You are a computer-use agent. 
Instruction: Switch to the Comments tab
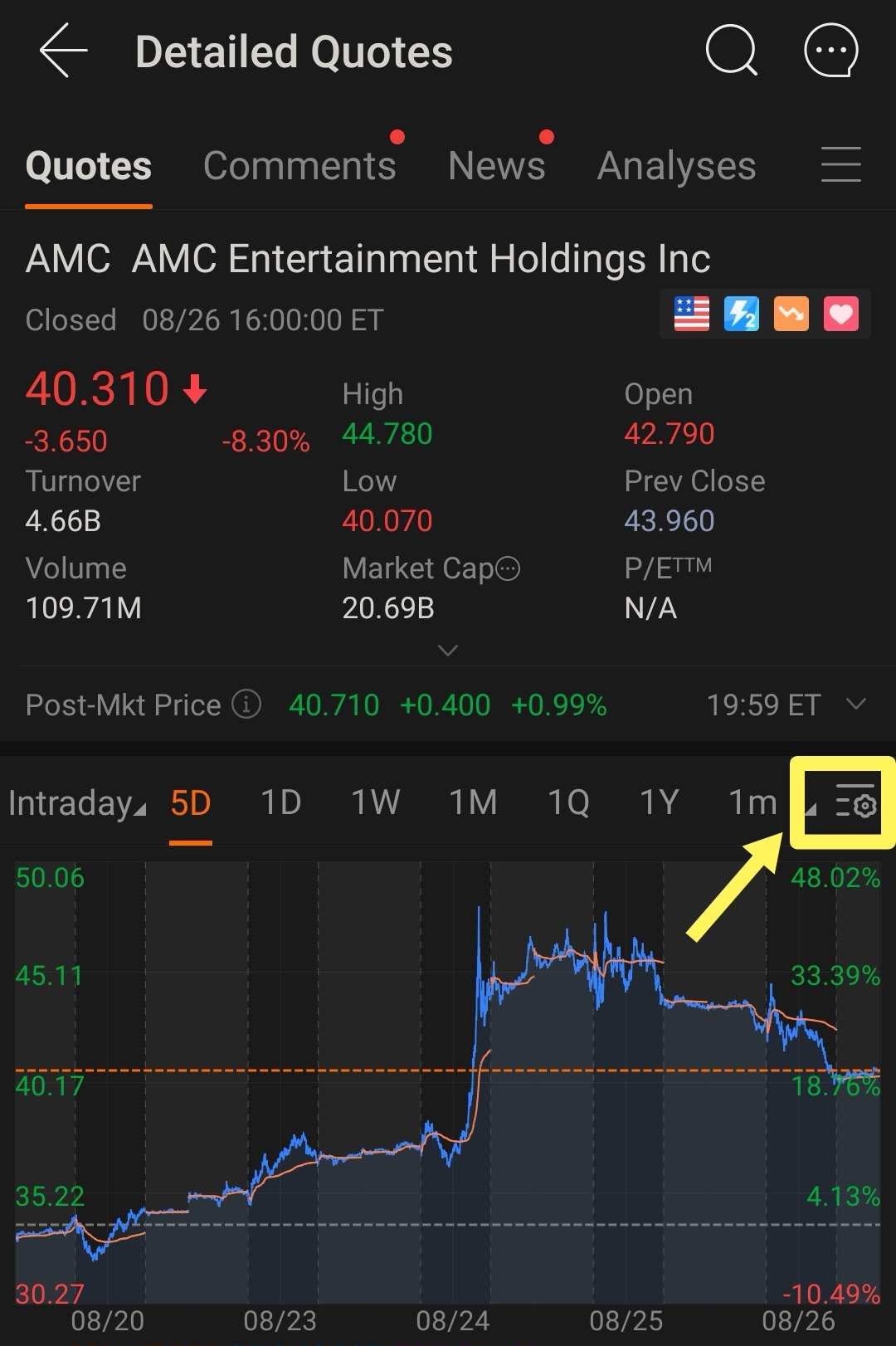tap(299, 166)
